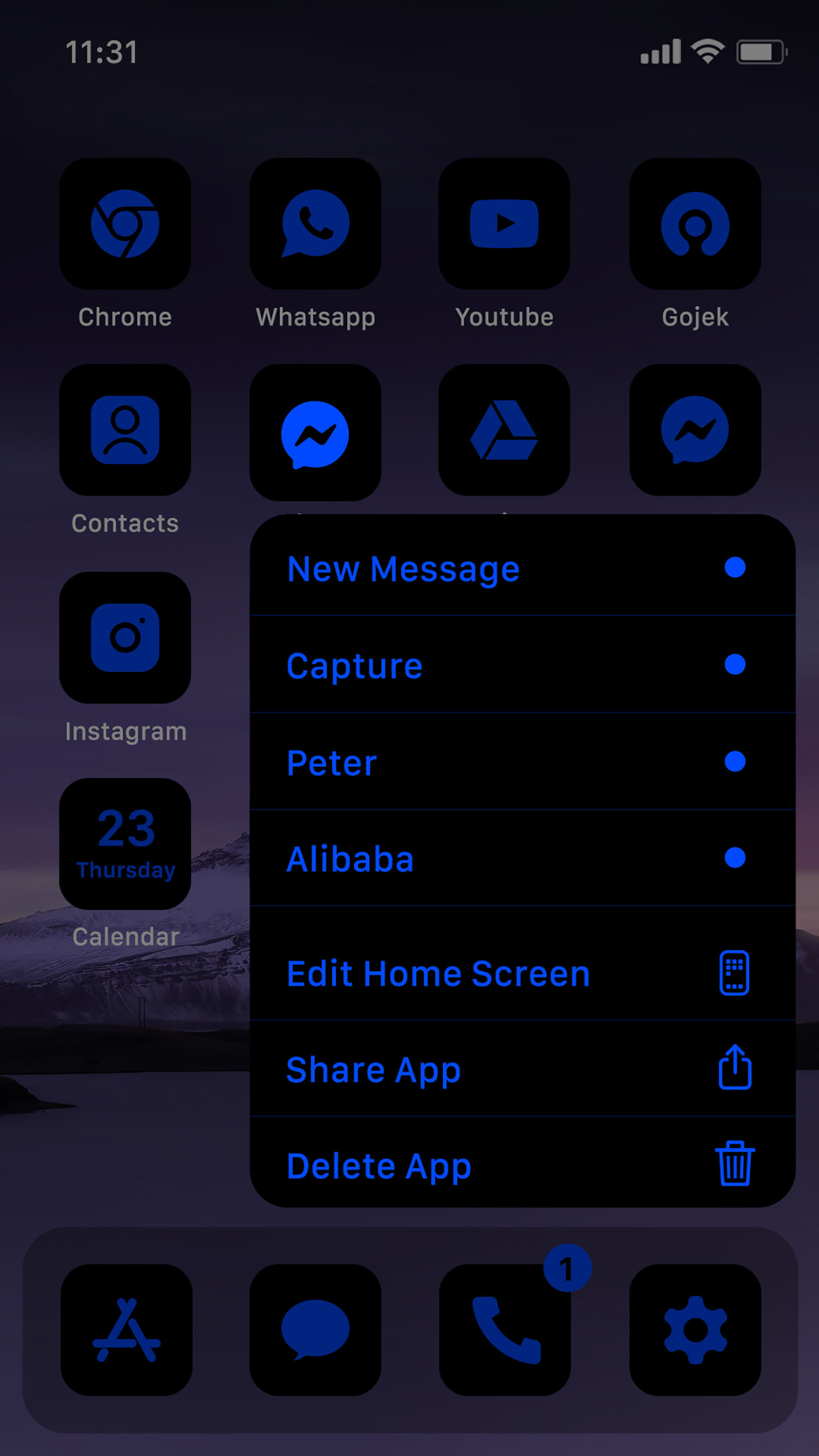Open the Peter conversation shortcut
The image size is (819, 1456).
[x=331, y=762]
